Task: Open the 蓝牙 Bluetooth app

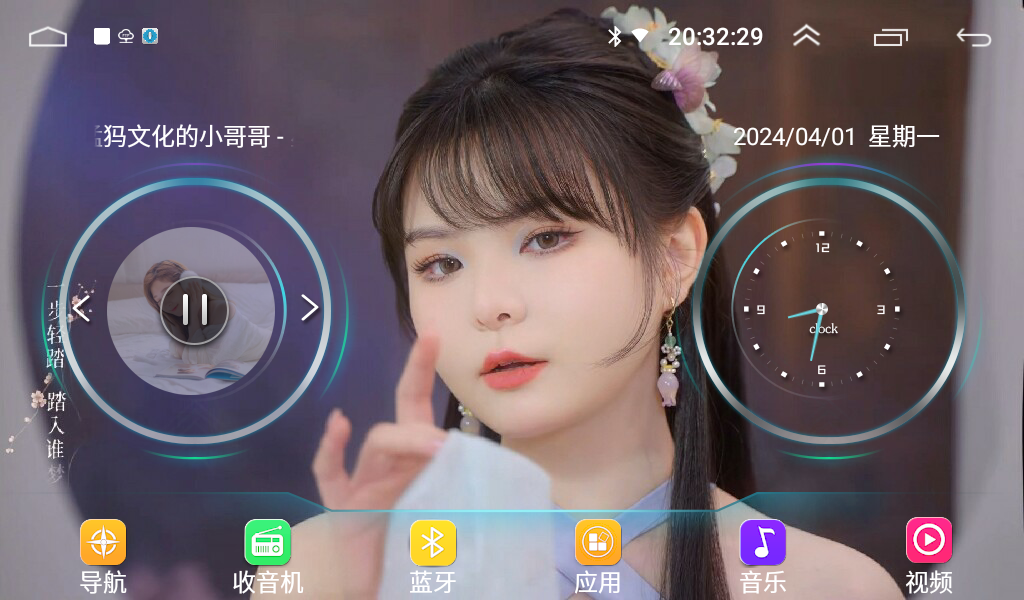Action: click(x=432, y=543)
